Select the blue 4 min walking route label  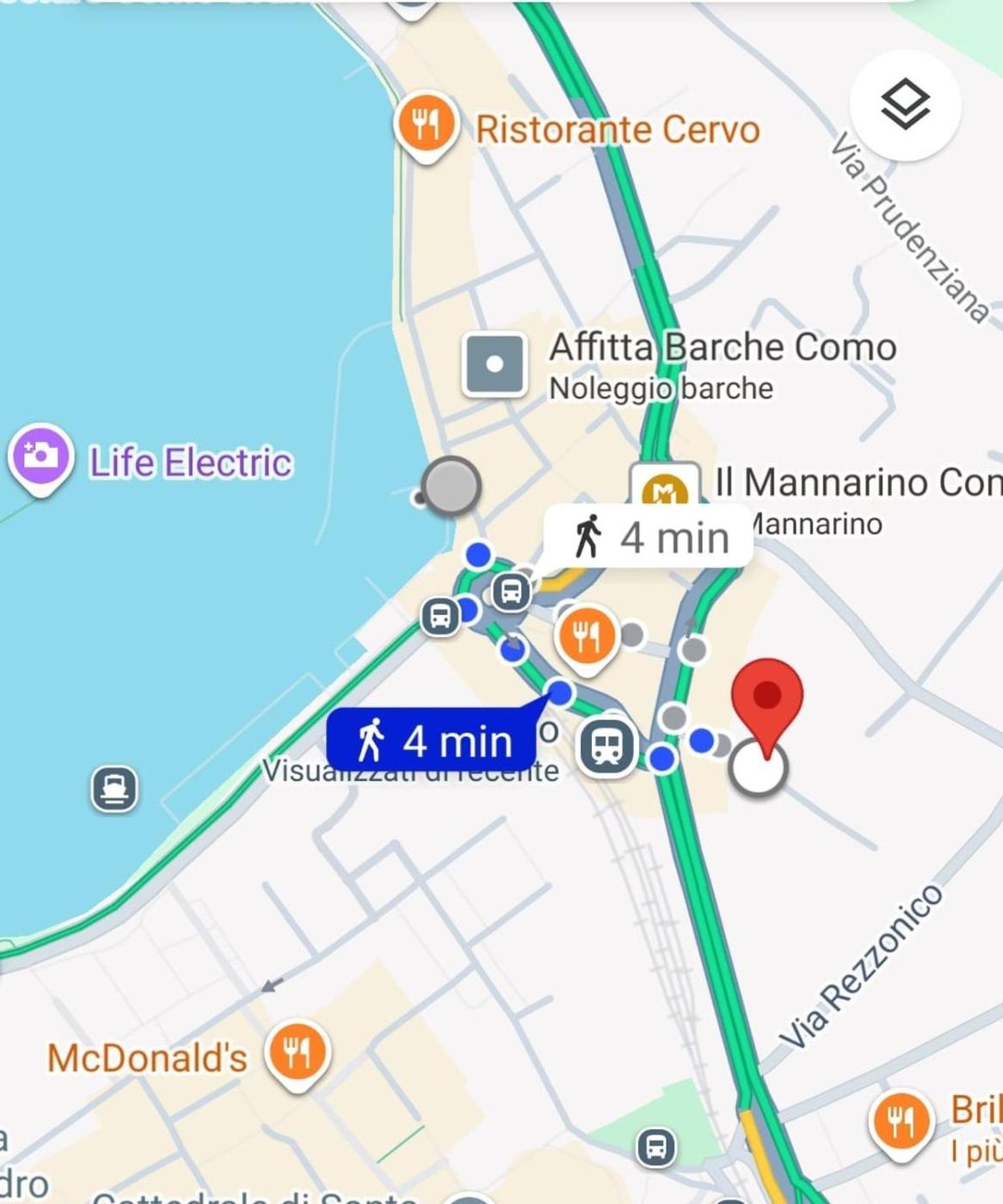tap(432, 740)
